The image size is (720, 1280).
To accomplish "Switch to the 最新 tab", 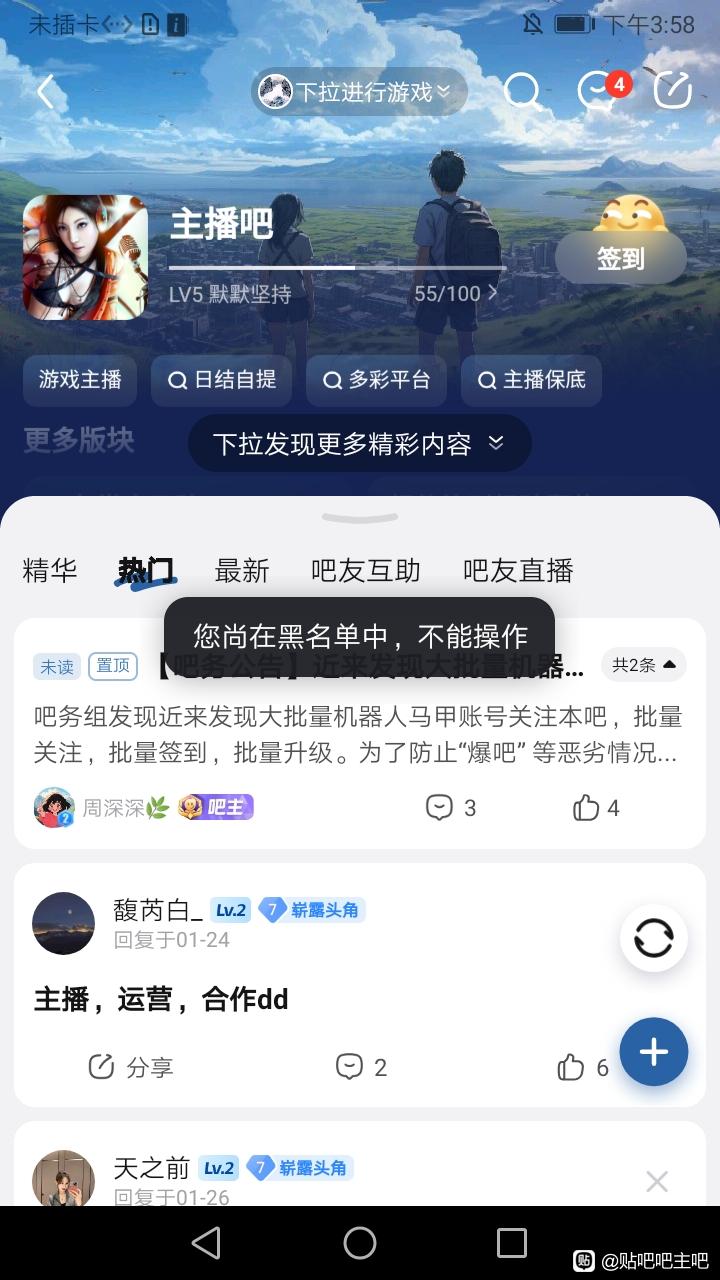I will point(242,571).
